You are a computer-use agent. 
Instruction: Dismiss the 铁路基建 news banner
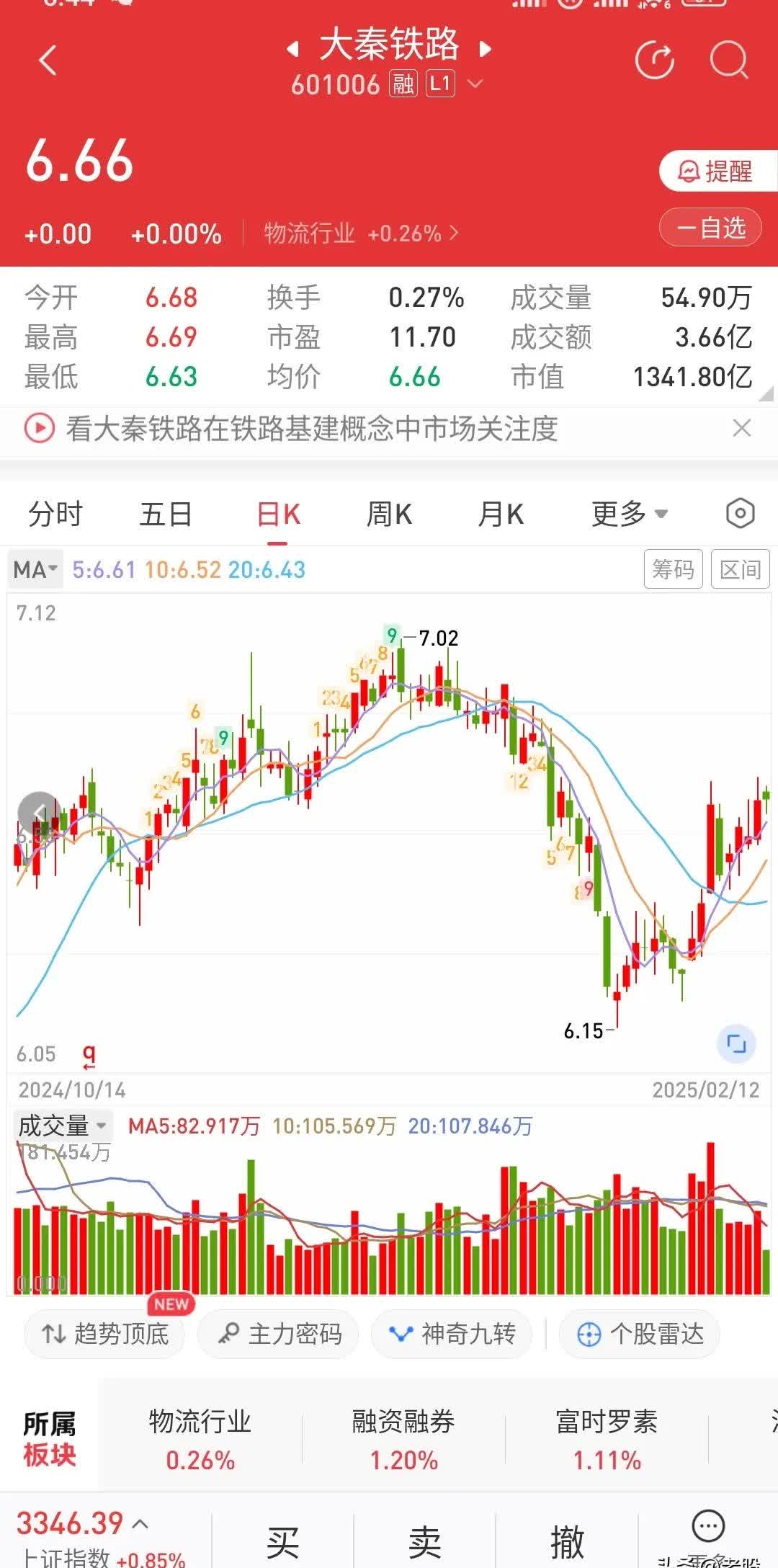tap(743, 428)
